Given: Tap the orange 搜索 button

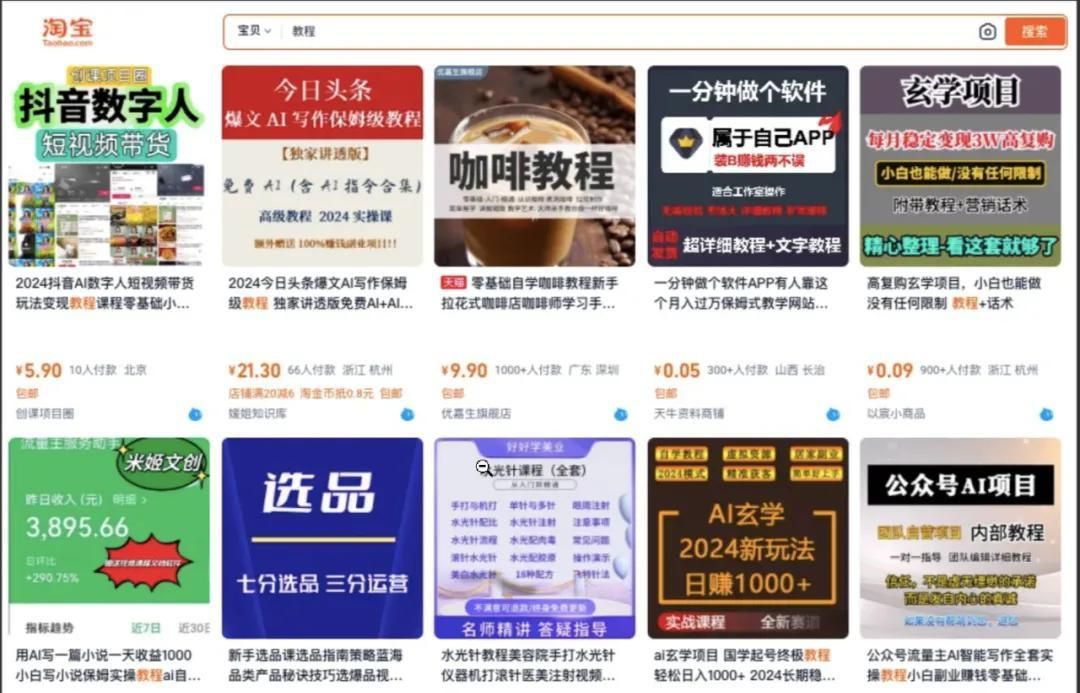Looking at the screenshot, I should pyautogui.click(x=1034, y=32).
